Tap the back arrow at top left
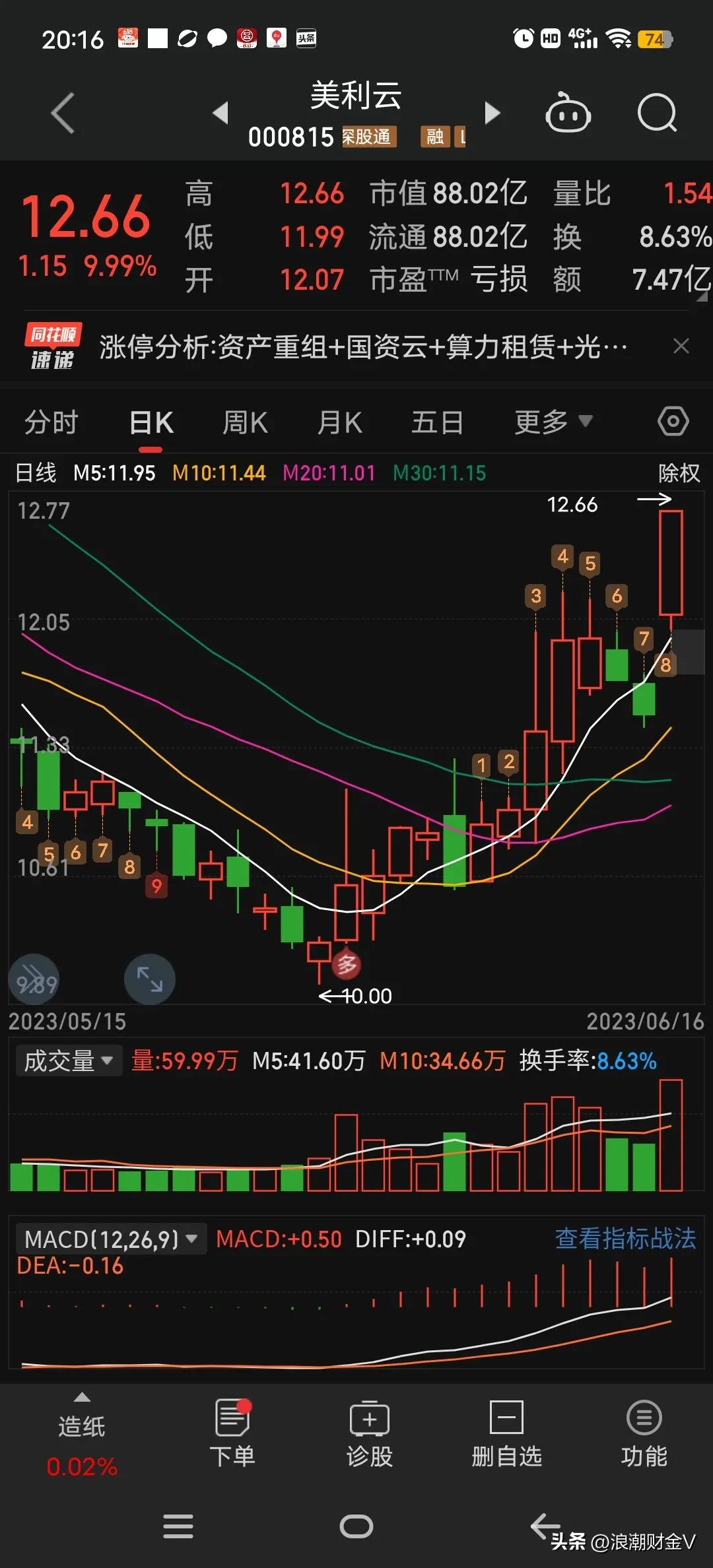This screenshot has width=713, height=1568. click(x=61, y=114)
